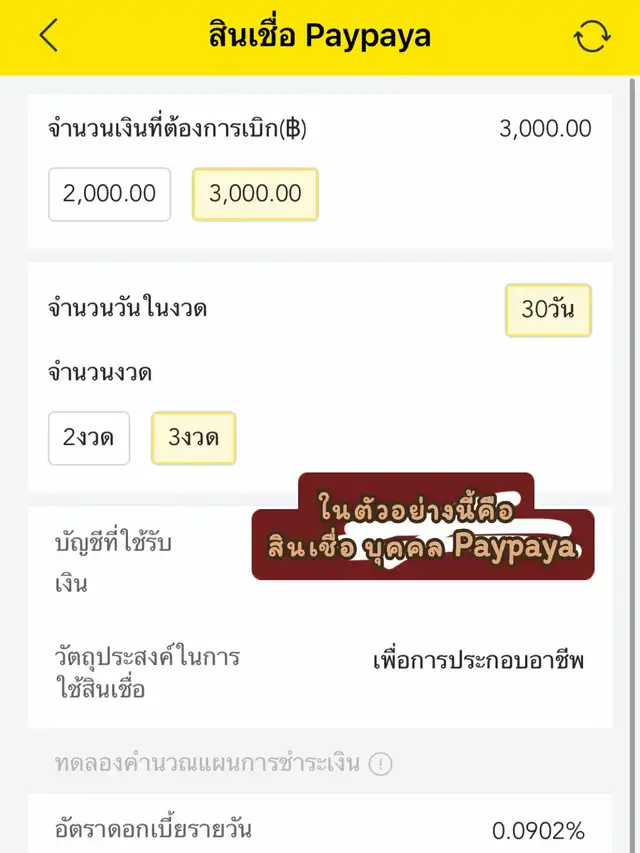Screen dimensions: 640x853
Task: Open the info icon beside ทดลองคำนวณแผนการชำระเงิน
Action: (380, 765)
